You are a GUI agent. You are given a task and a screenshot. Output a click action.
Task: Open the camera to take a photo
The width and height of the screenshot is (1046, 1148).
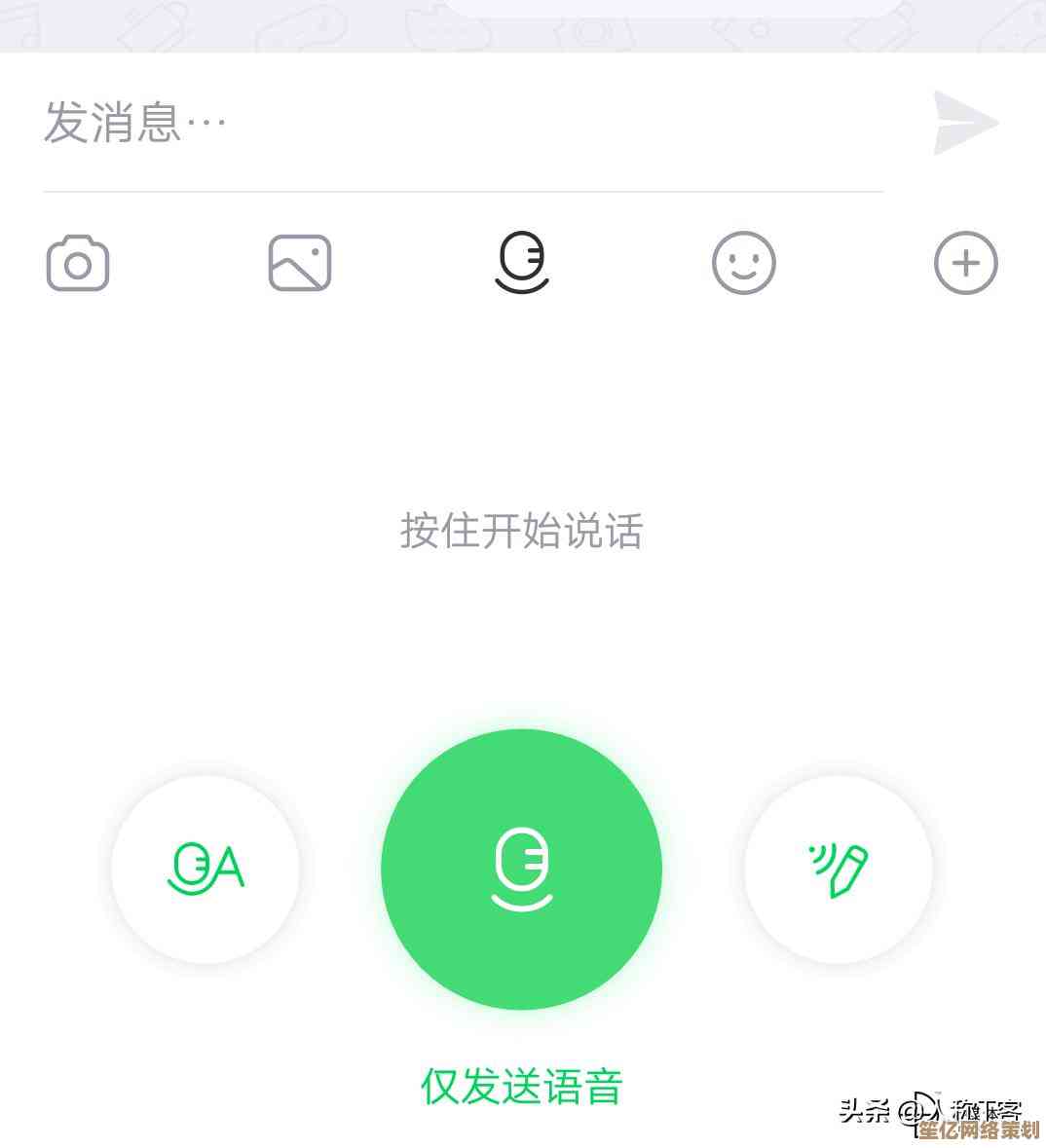[x=78, y=263]
